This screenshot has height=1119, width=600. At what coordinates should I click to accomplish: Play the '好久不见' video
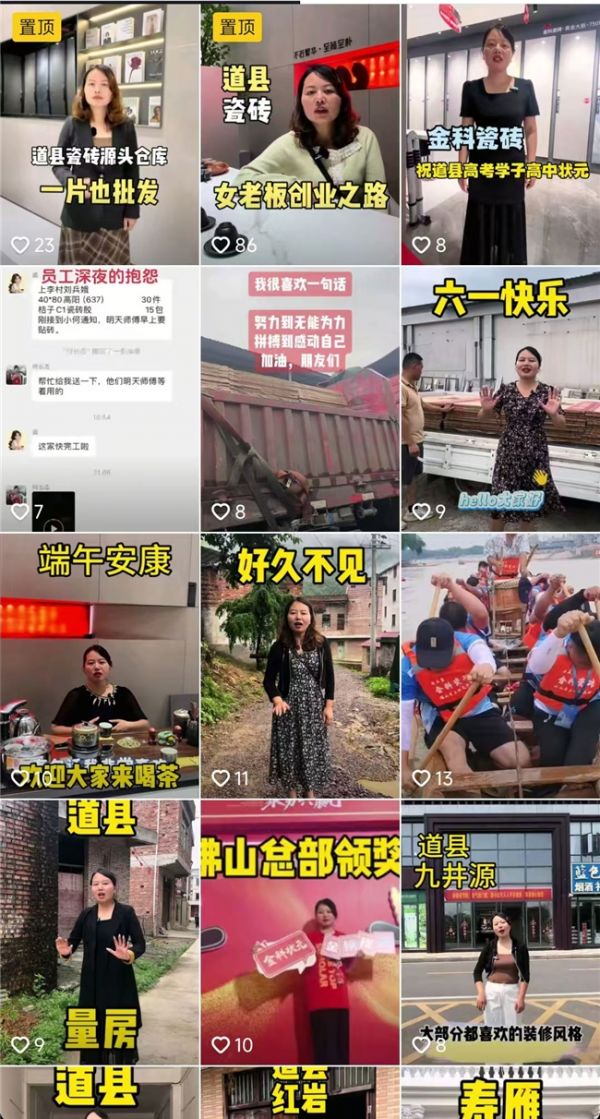click(x=300, y=665)
